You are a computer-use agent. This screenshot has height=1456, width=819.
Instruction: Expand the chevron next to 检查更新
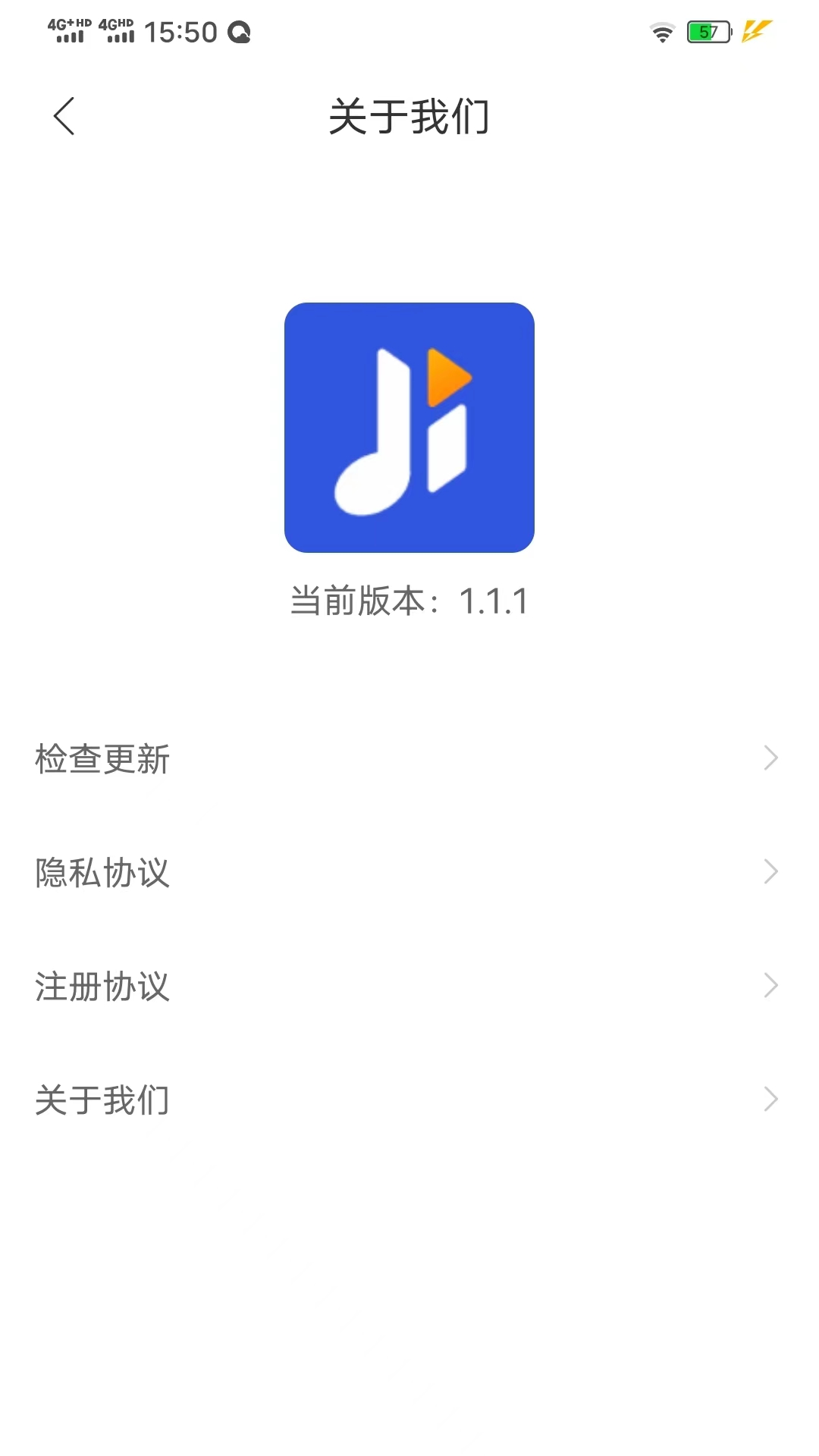772,758
